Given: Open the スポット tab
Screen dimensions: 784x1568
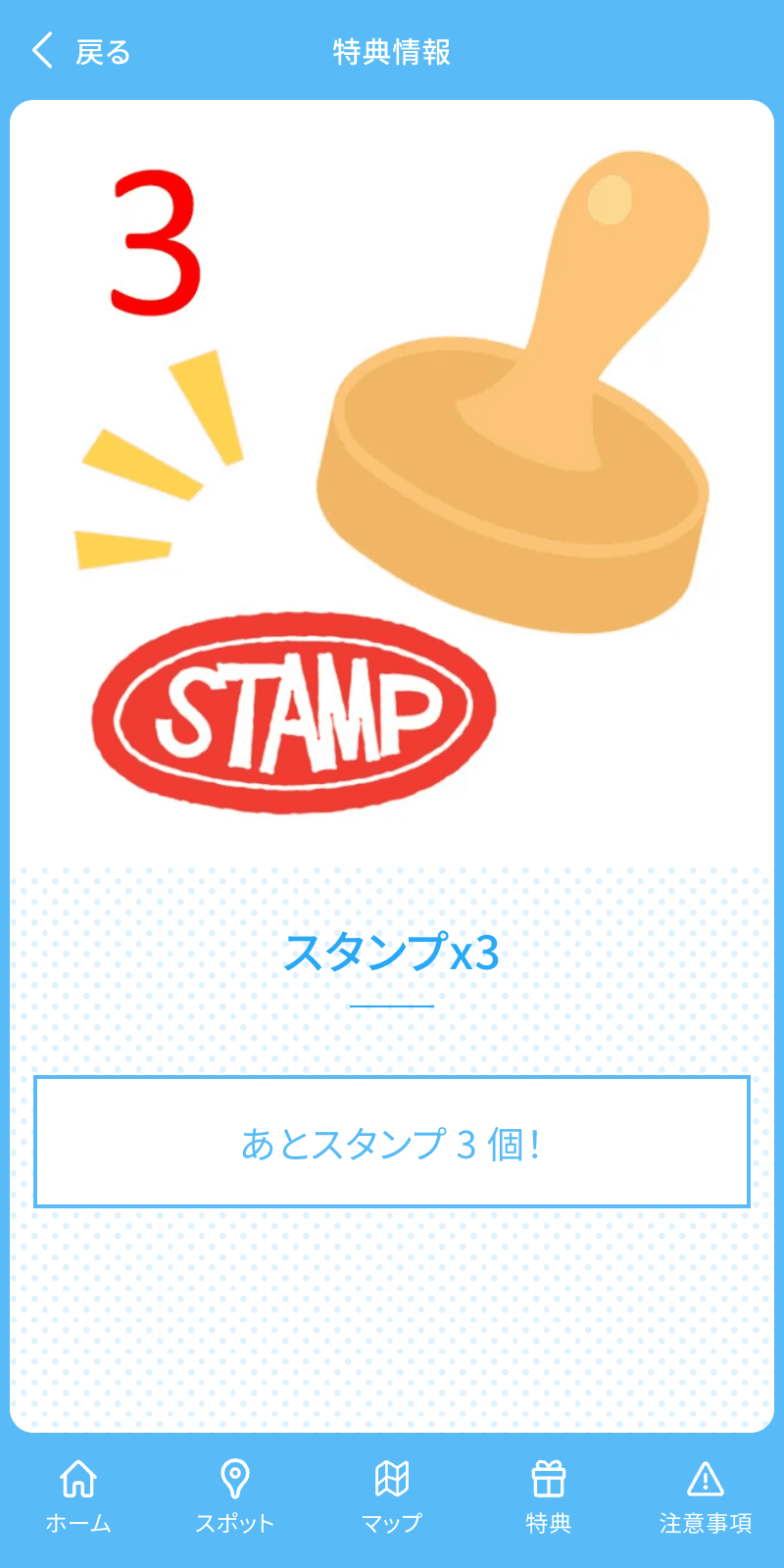Looking at the screenshot, I should (x=234, y=1496).
